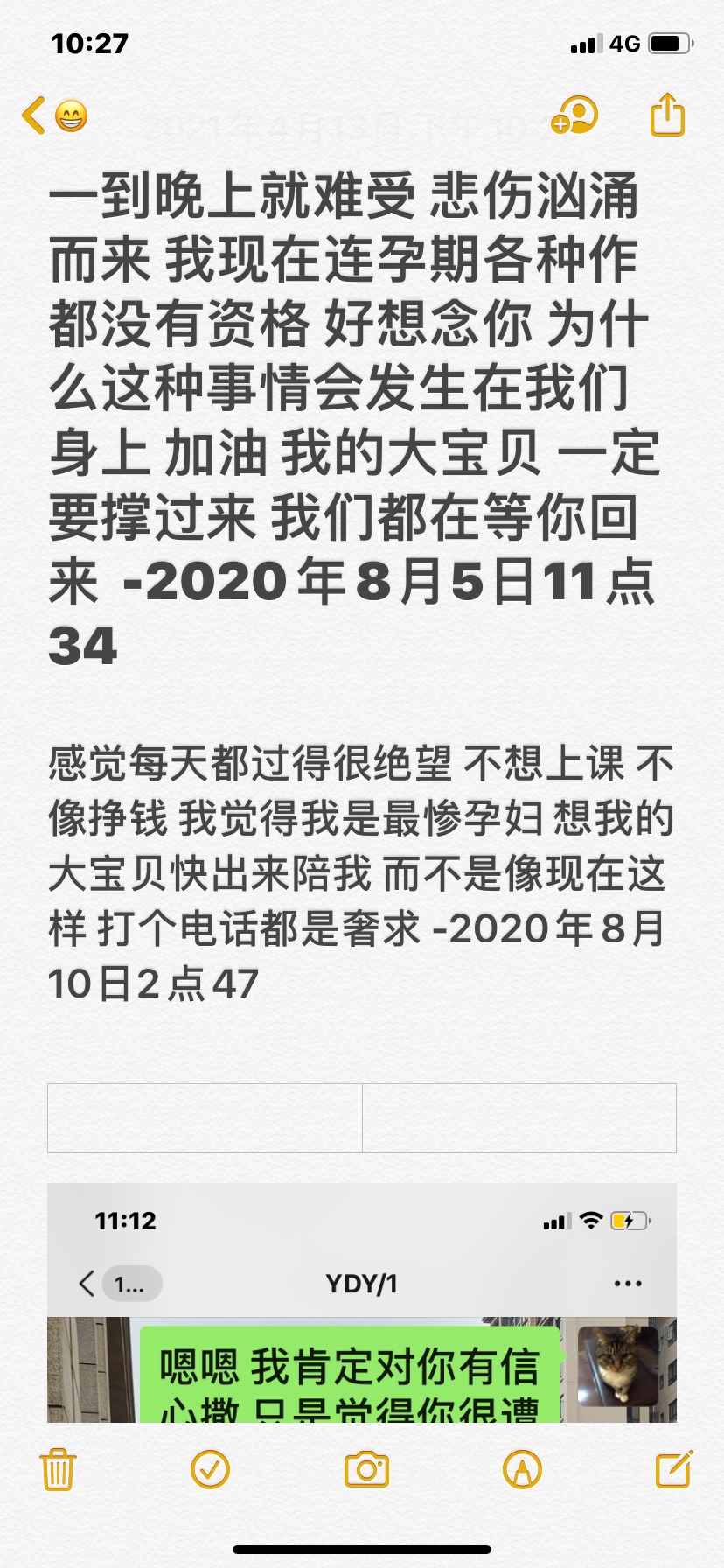Open the markup pen tool

(522, 1469)
